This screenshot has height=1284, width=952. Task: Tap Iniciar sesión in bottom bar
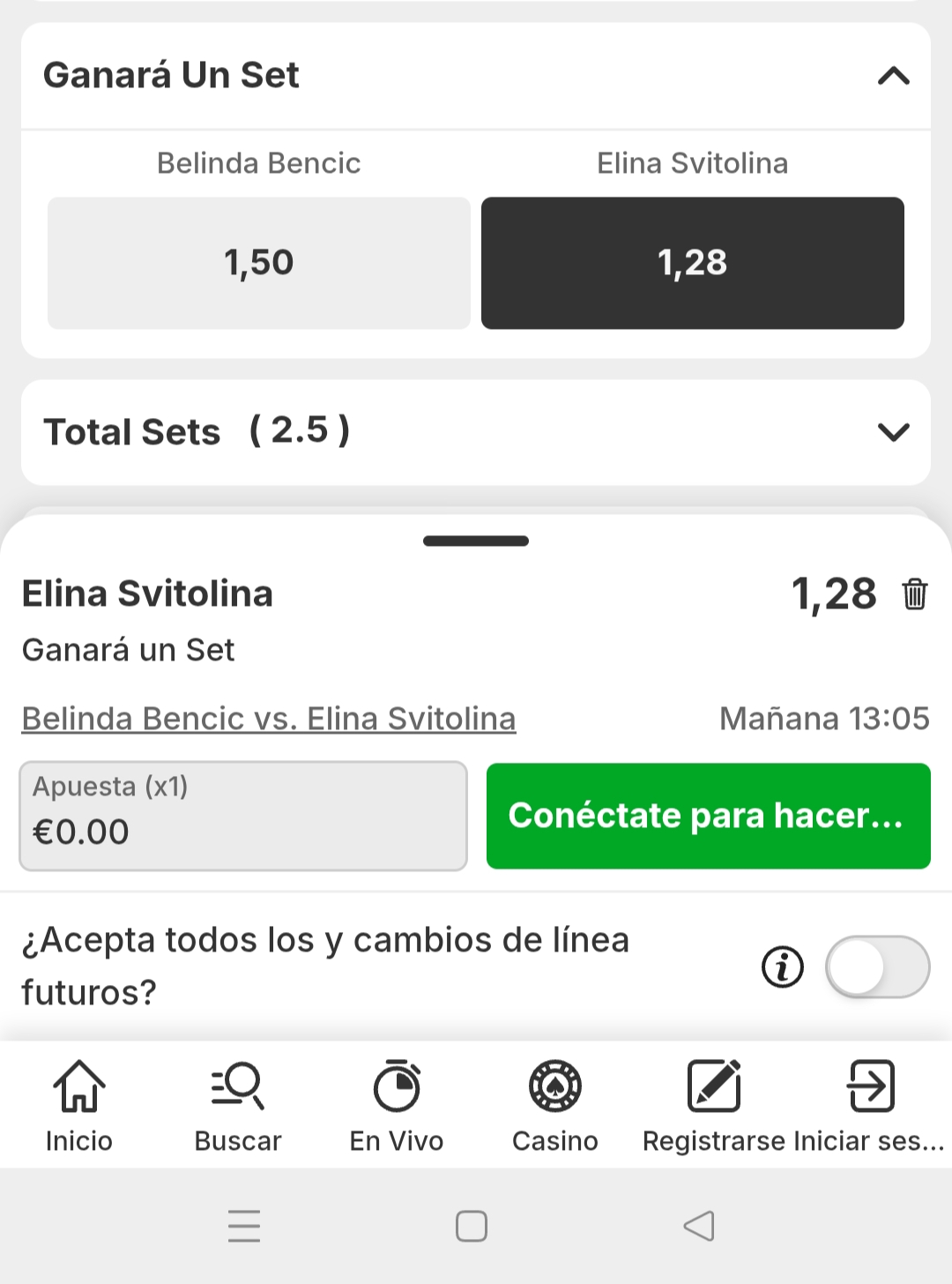[870, 1107]
